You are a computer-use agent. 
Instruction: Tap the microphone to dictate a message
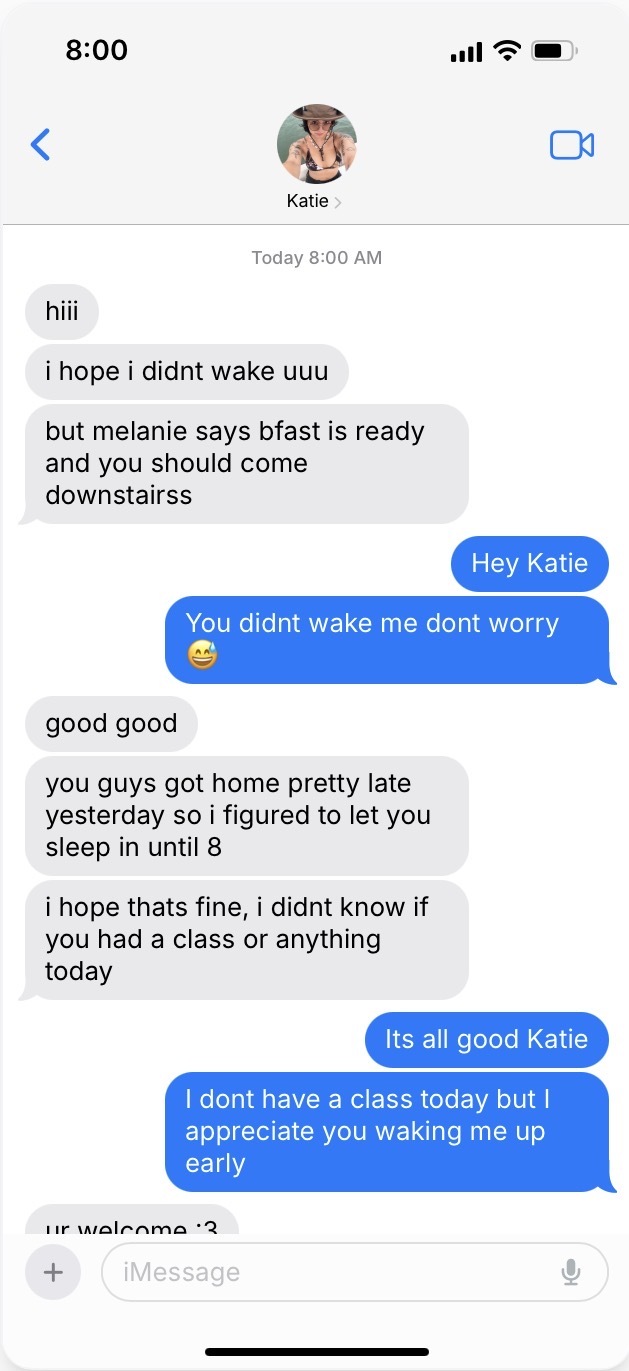[x=571, y=1272]
